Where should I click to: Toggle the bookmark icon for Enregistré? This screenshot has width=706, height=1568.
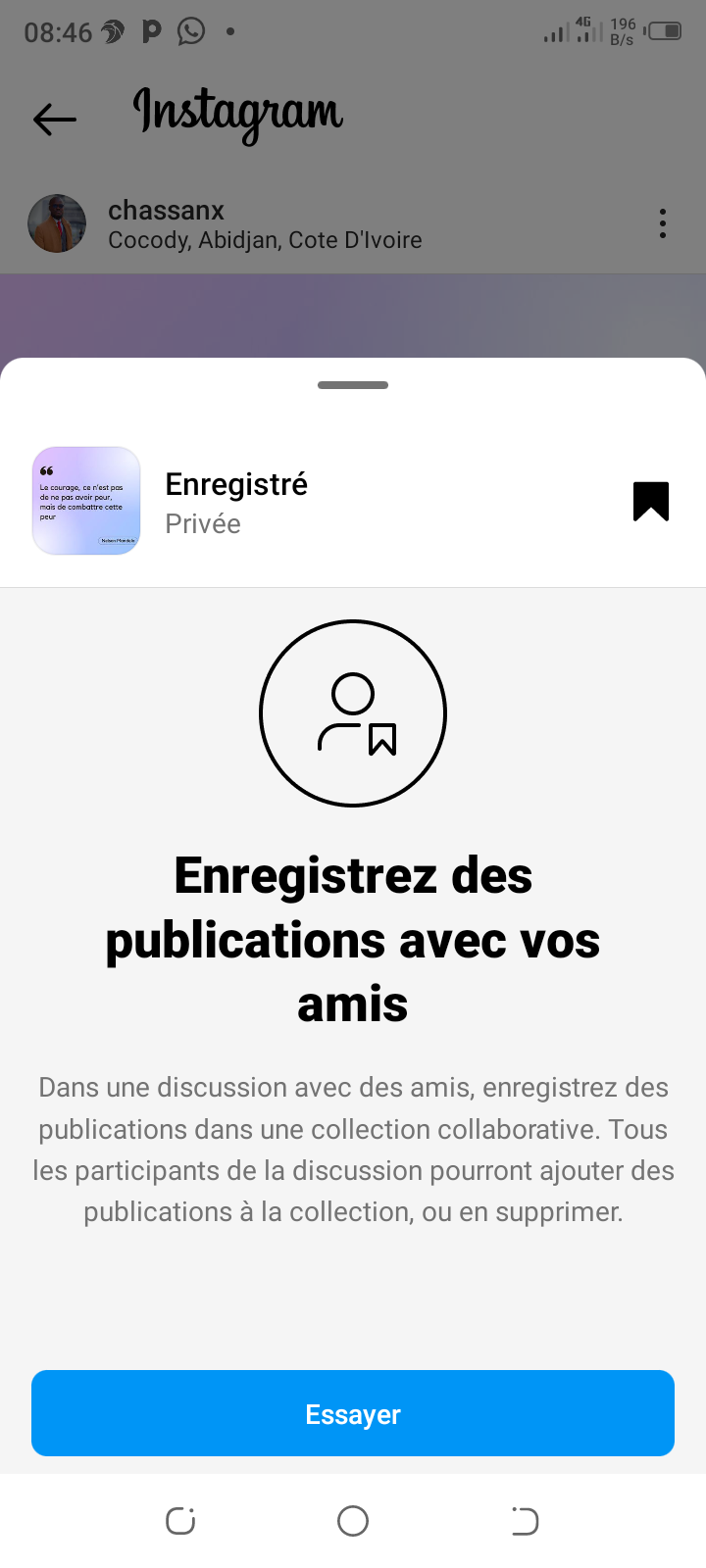(x=650, y=502)
